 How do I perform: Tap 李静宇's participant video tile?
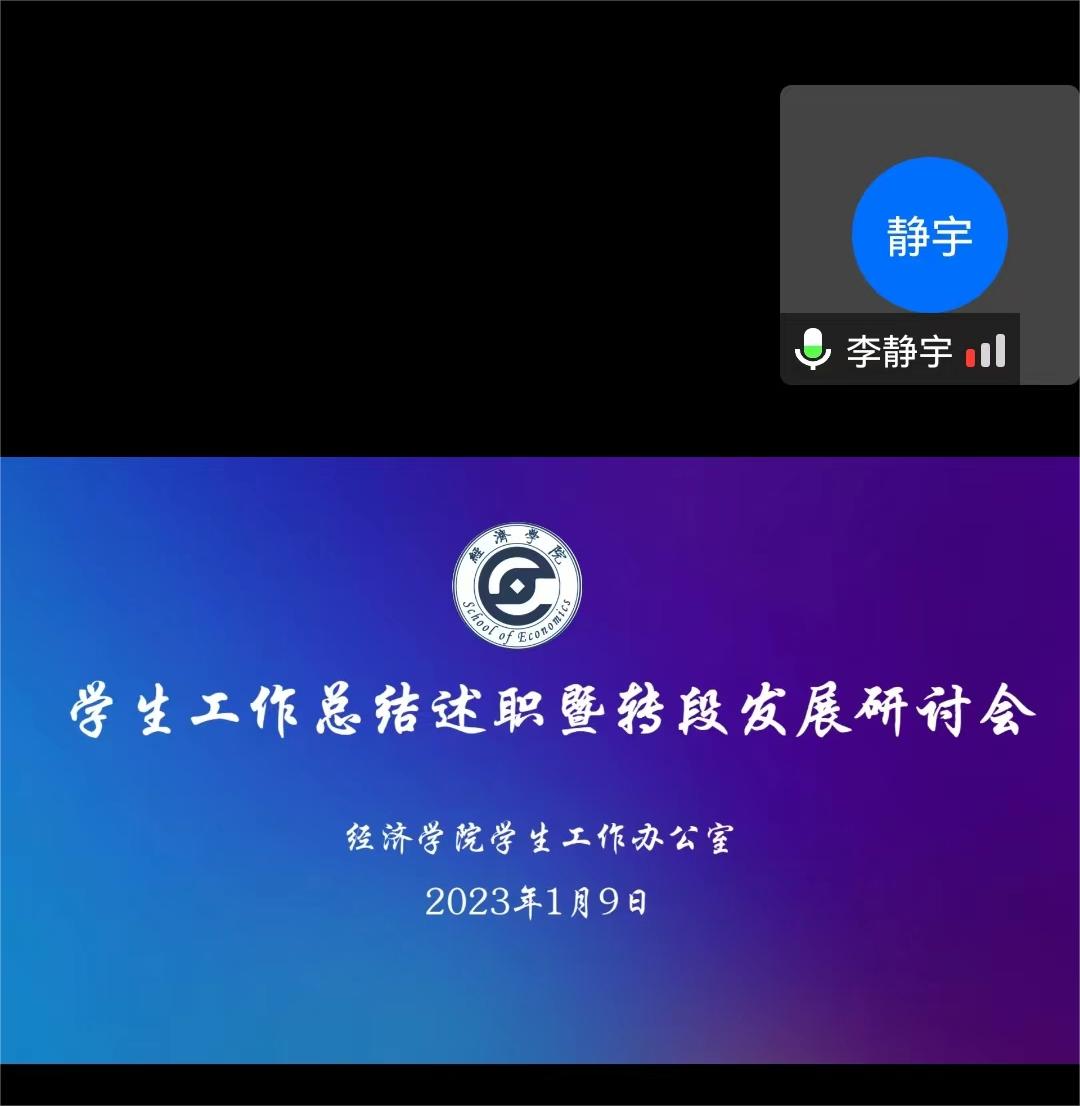(929, 234)
